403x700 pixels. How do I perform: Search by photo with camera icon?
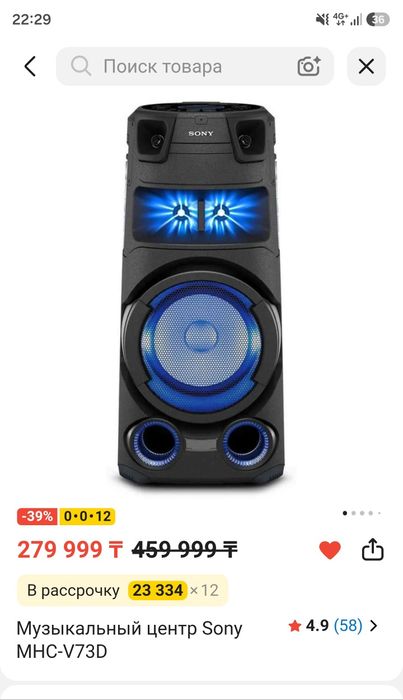[309, 67]
